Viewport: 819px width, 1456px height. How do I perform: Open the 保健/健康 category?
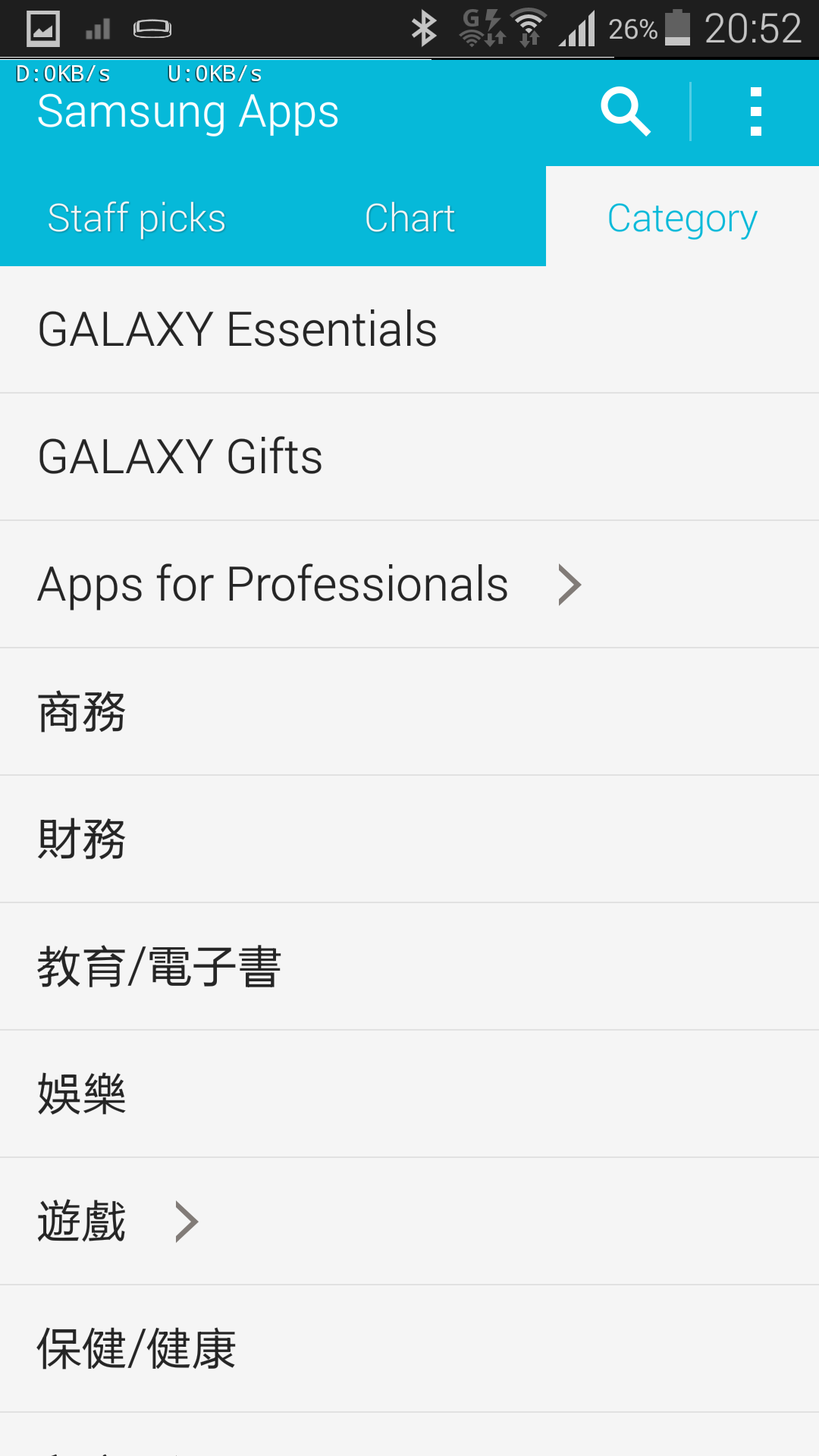click(x=409, y=1349)
